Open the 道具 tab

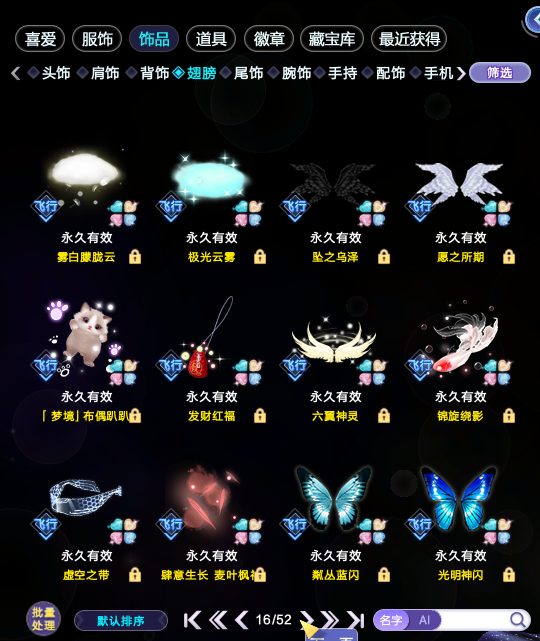pos(211,39)
